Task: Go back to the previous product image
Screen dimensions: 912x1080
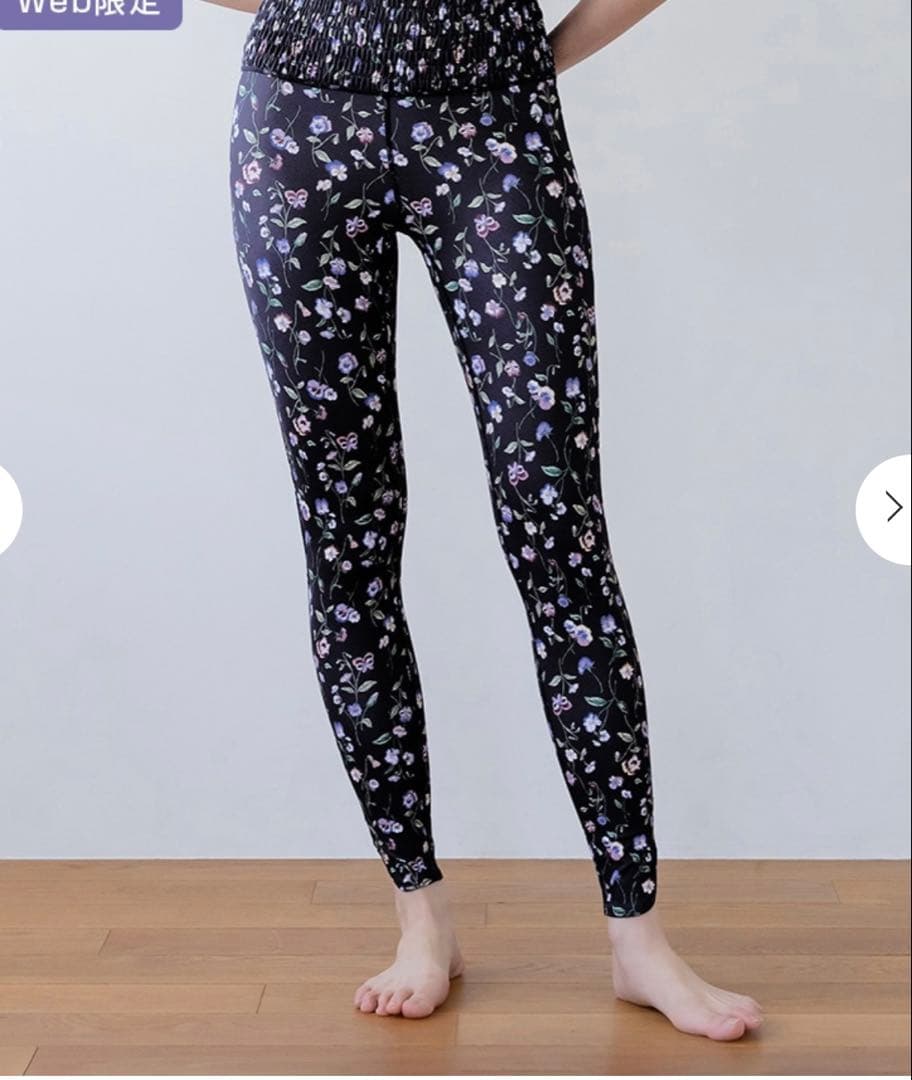Action: pyautogui.click(x=8, y=509)
